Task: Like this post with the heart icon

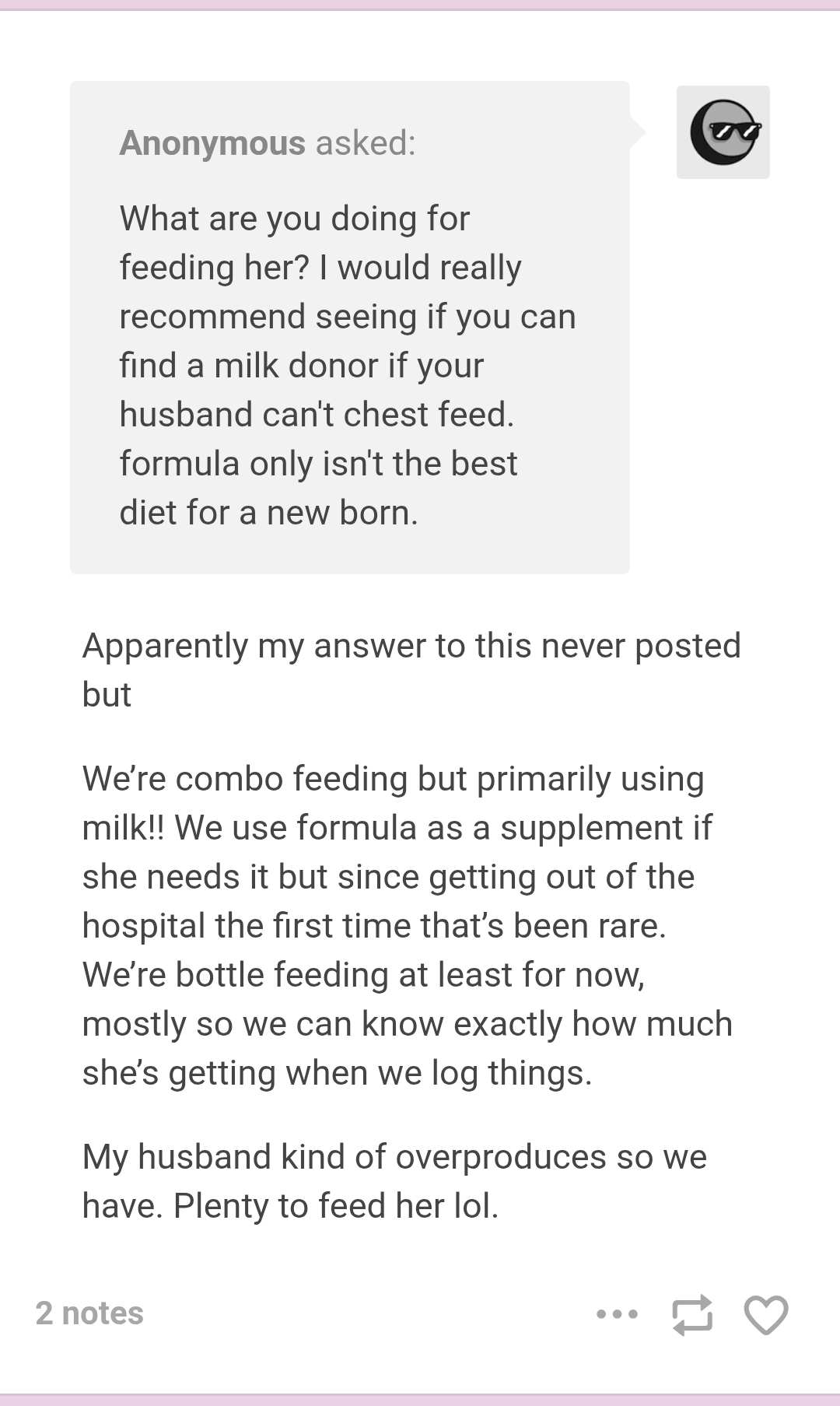Action: [x=766, y=1315]
